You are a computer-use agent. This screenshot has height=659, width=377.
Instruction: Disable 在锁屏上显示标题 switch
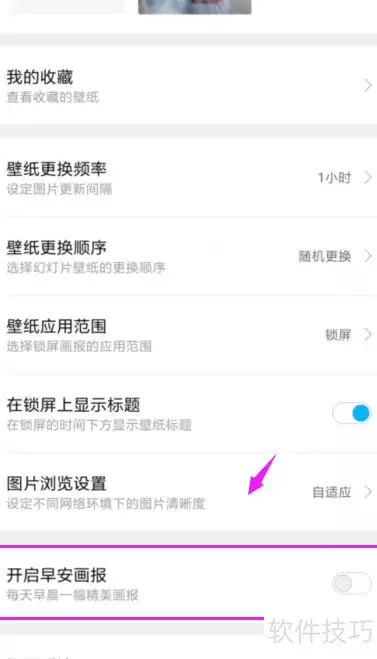pyautogui.click(x=351, y=413)
